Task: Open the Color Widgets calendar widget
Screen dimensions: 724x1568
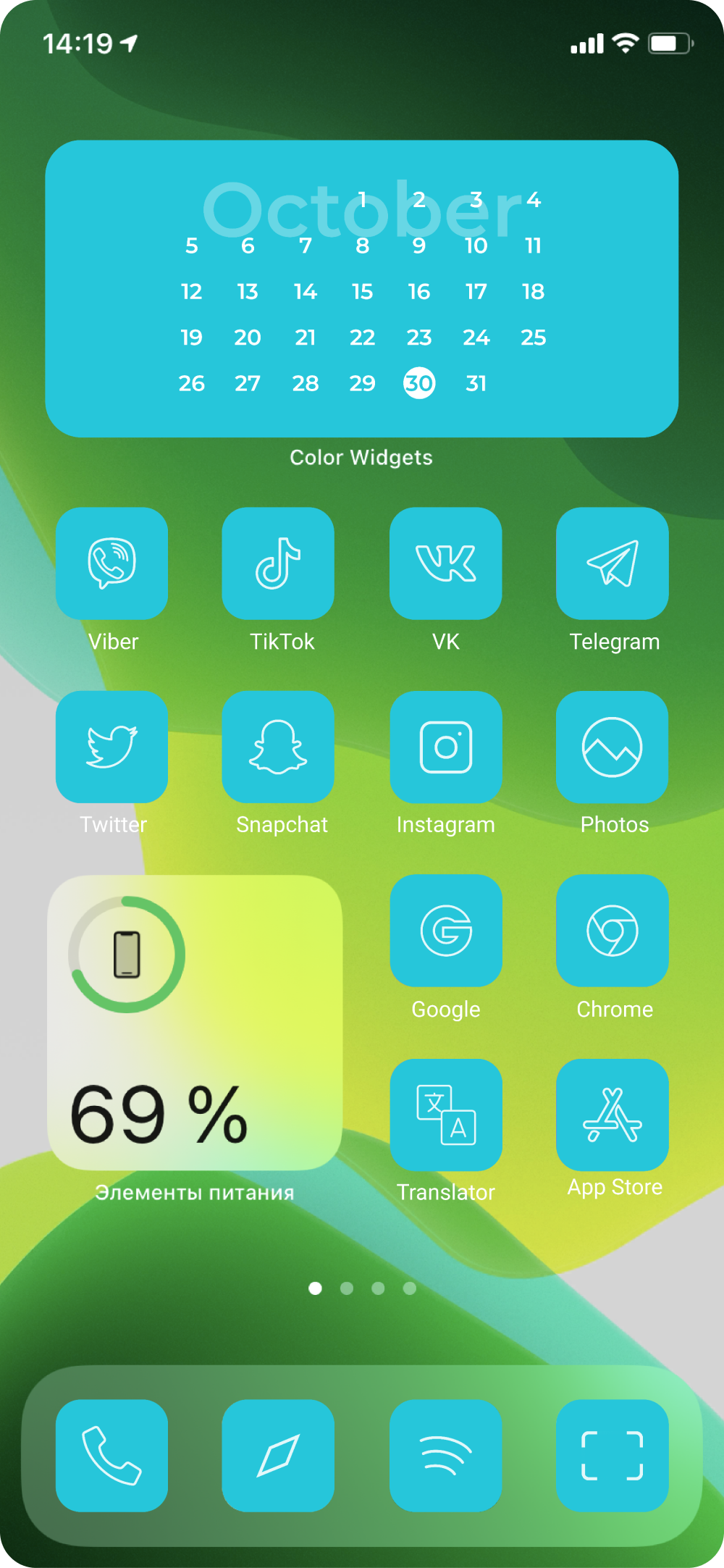Action: (361, 288)
